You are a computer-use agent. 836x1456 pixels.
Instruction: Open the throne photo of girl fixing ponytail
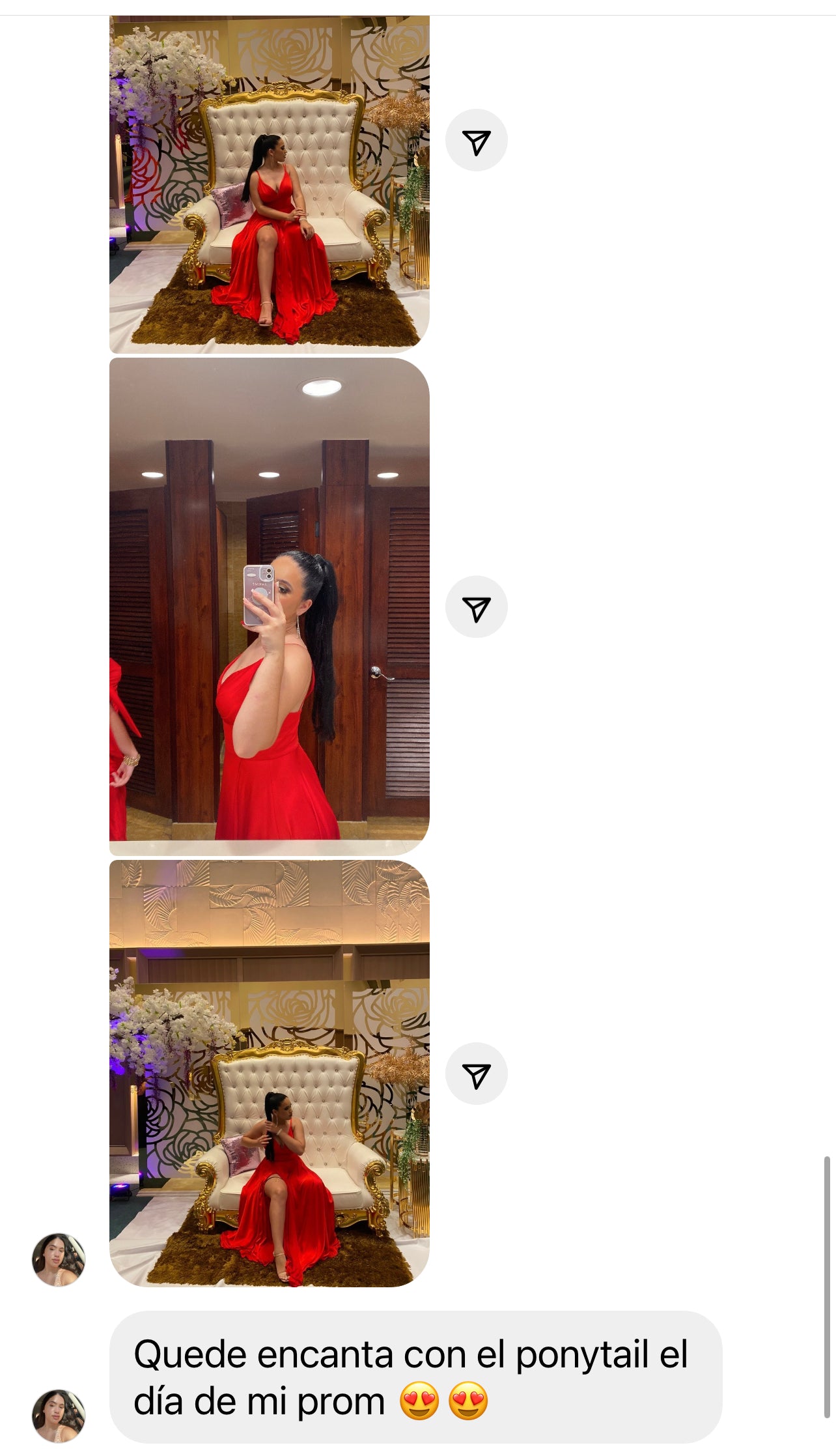click(269, 1073)
